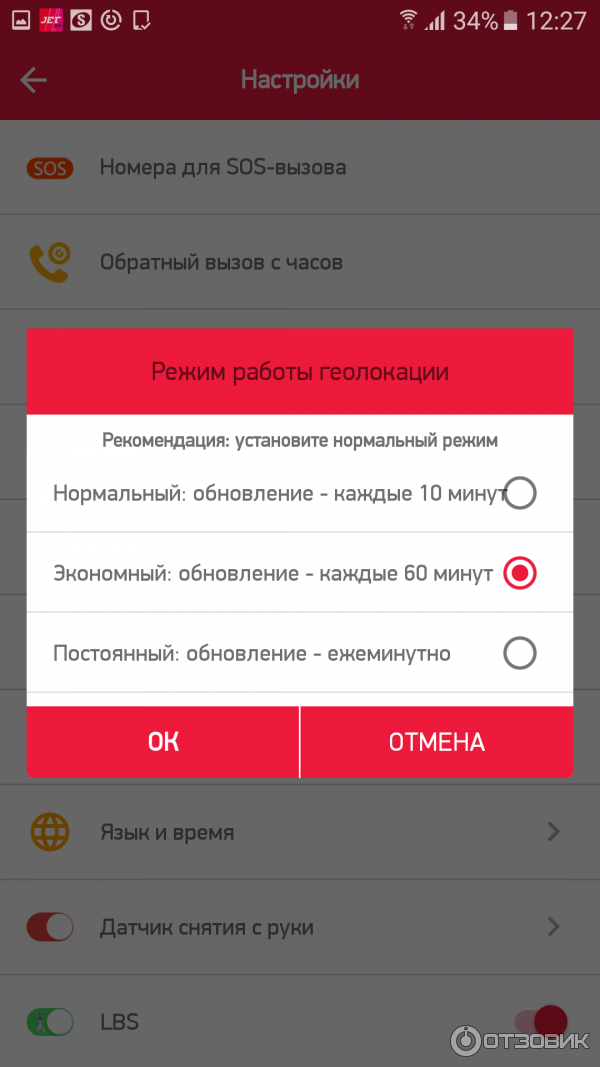The image size is (600, 1067).
Task: Open Язык и время settings
Action: [300, 832]
